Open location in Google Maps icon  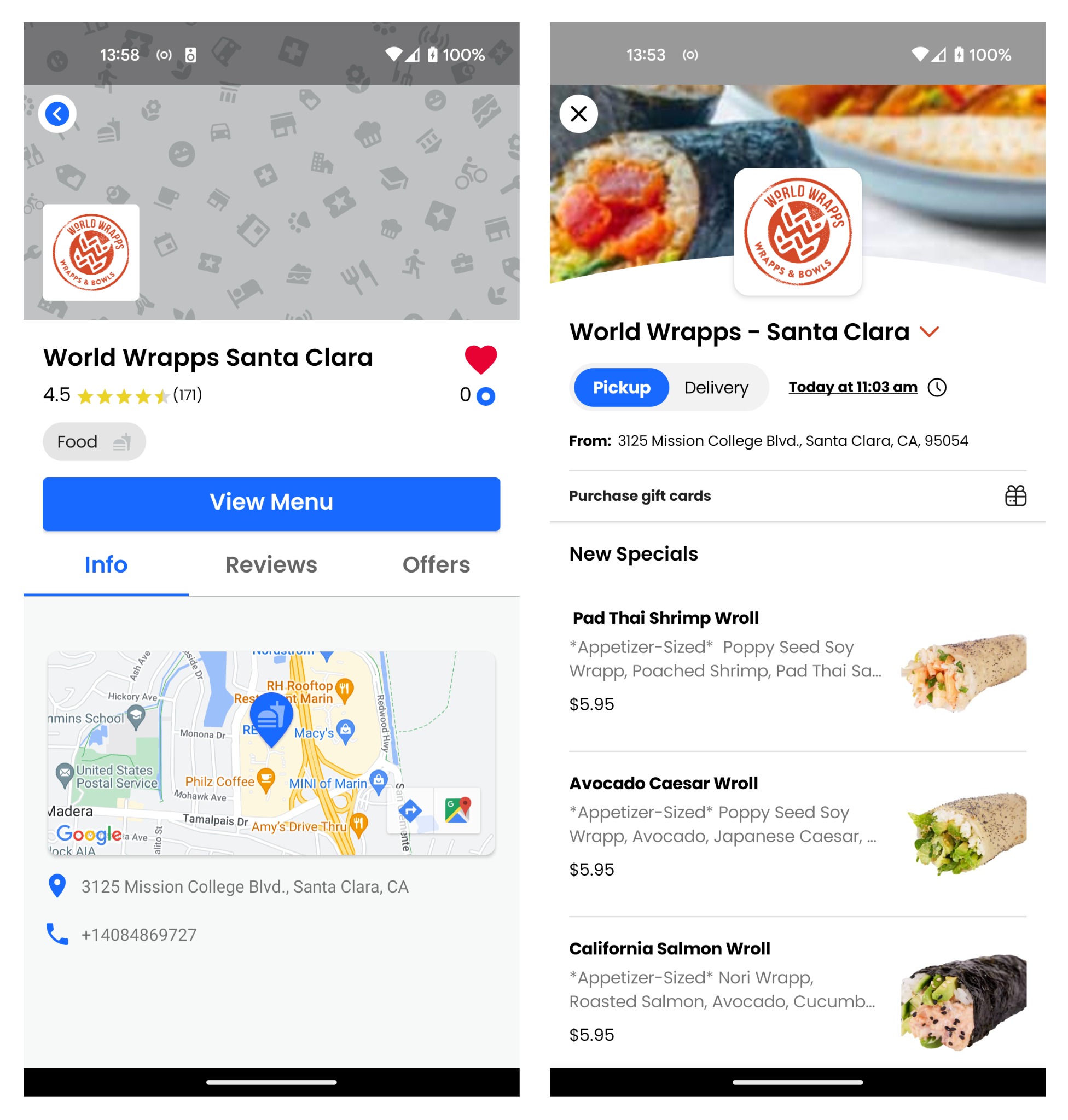pos(457,810)
